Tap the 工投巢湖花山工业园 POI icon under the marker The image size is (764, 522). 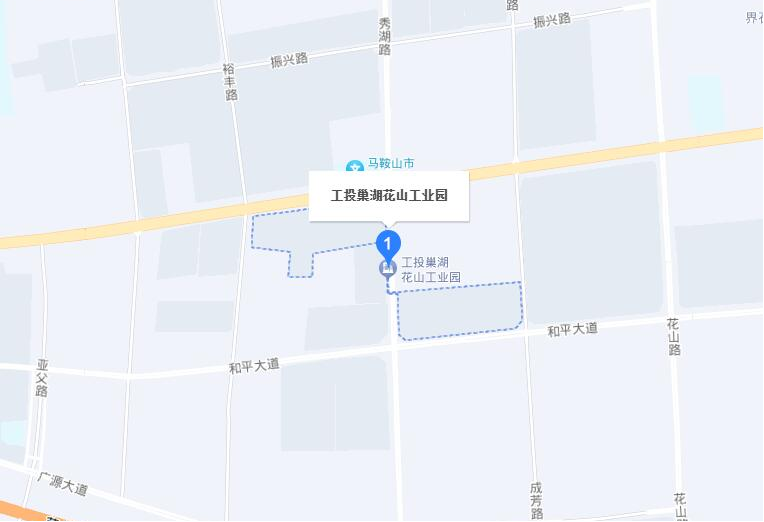point(387,268)
